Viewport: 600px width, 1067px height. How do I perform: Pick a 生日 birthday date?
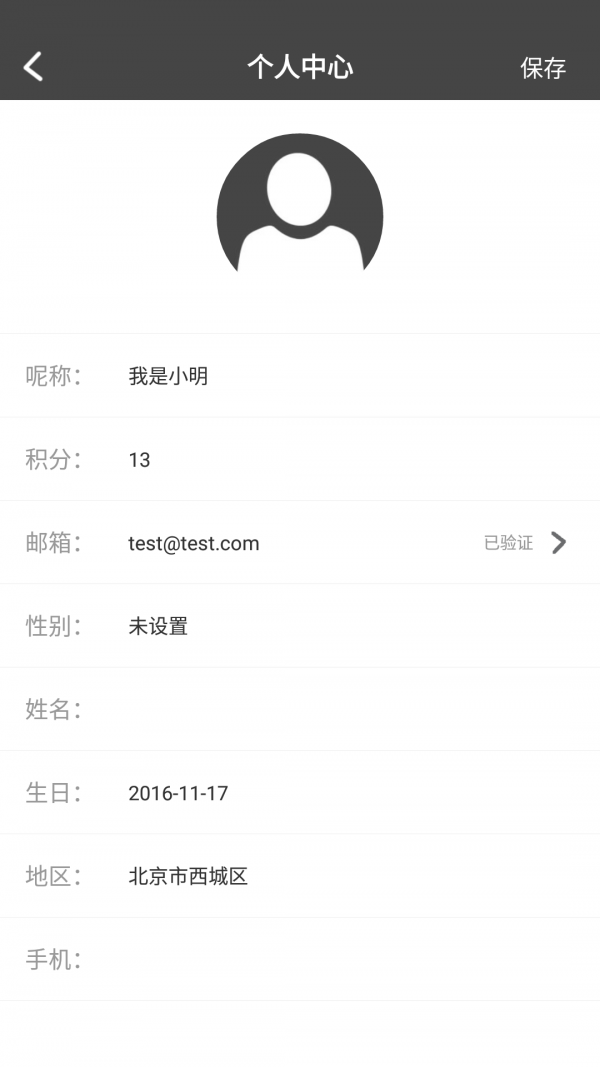click(300, 793)
